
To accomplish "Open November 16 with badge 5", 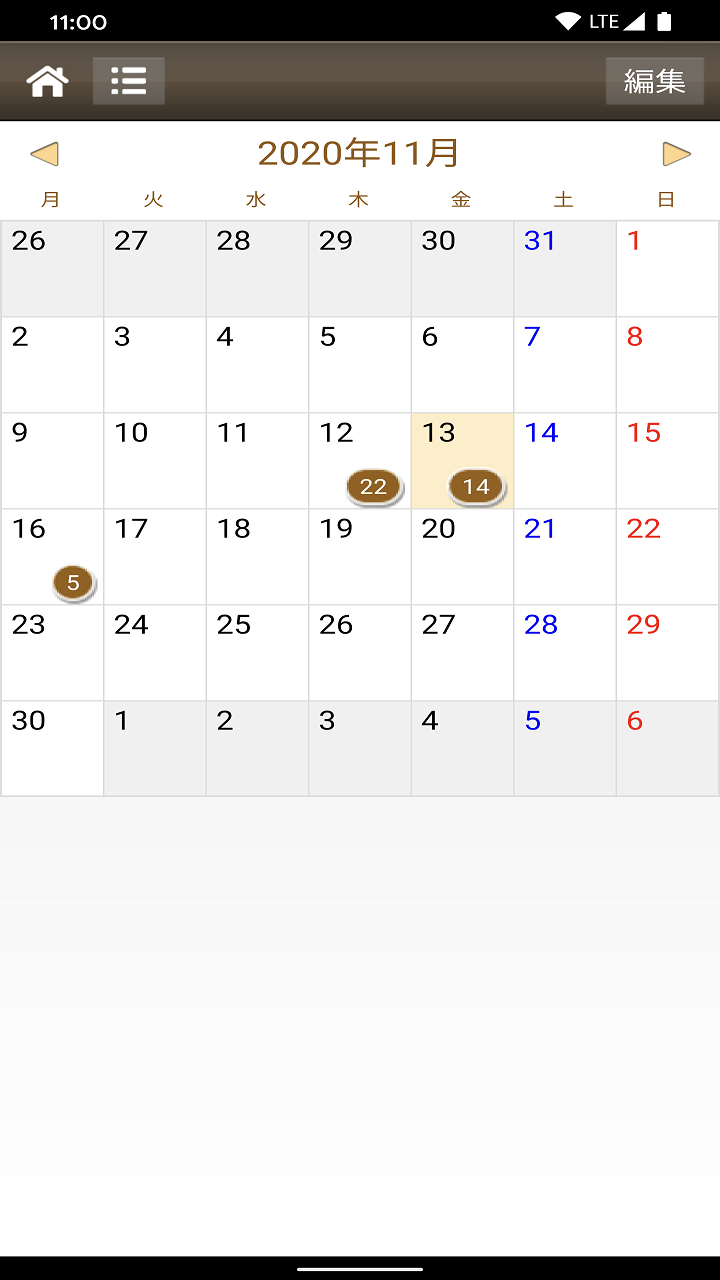I will [52, 557].
